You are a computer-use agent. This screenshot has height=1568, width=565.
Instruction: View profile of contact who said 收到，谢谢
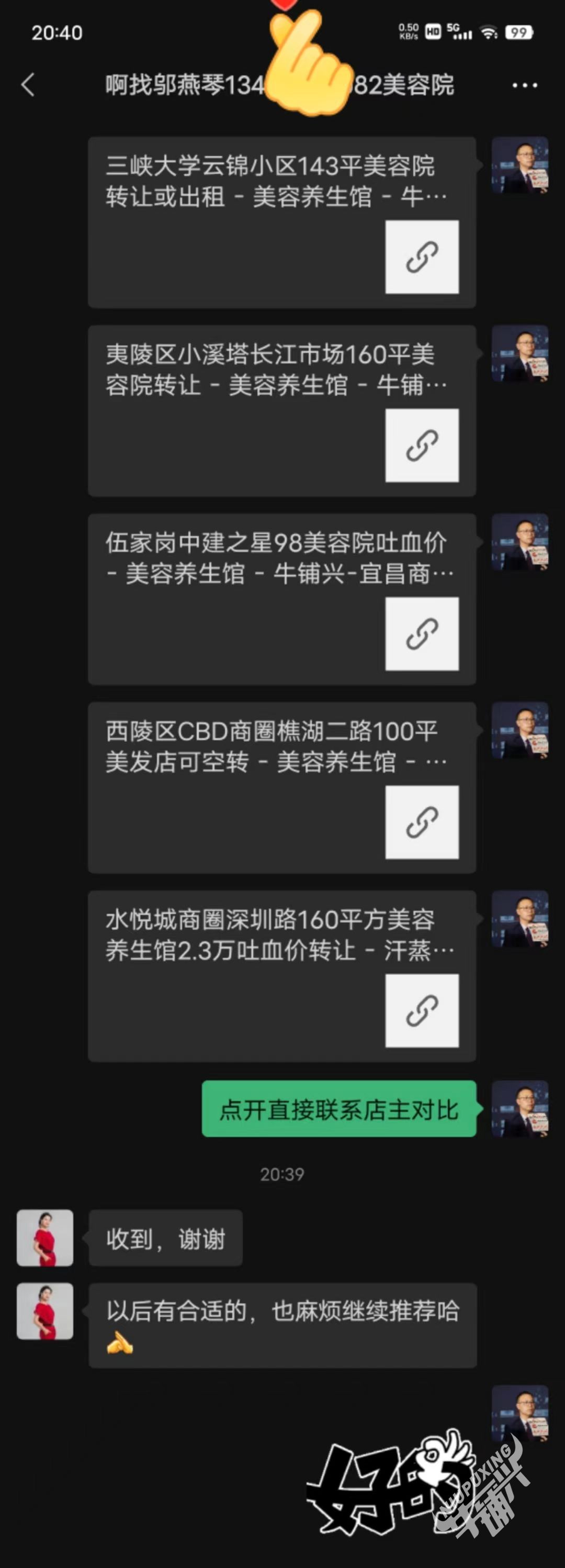point(45,1238)
